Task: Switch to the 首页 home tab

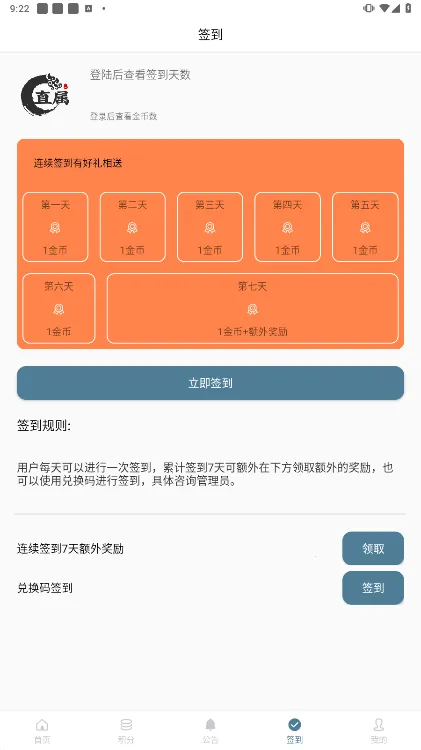Action: pos(42,731)
